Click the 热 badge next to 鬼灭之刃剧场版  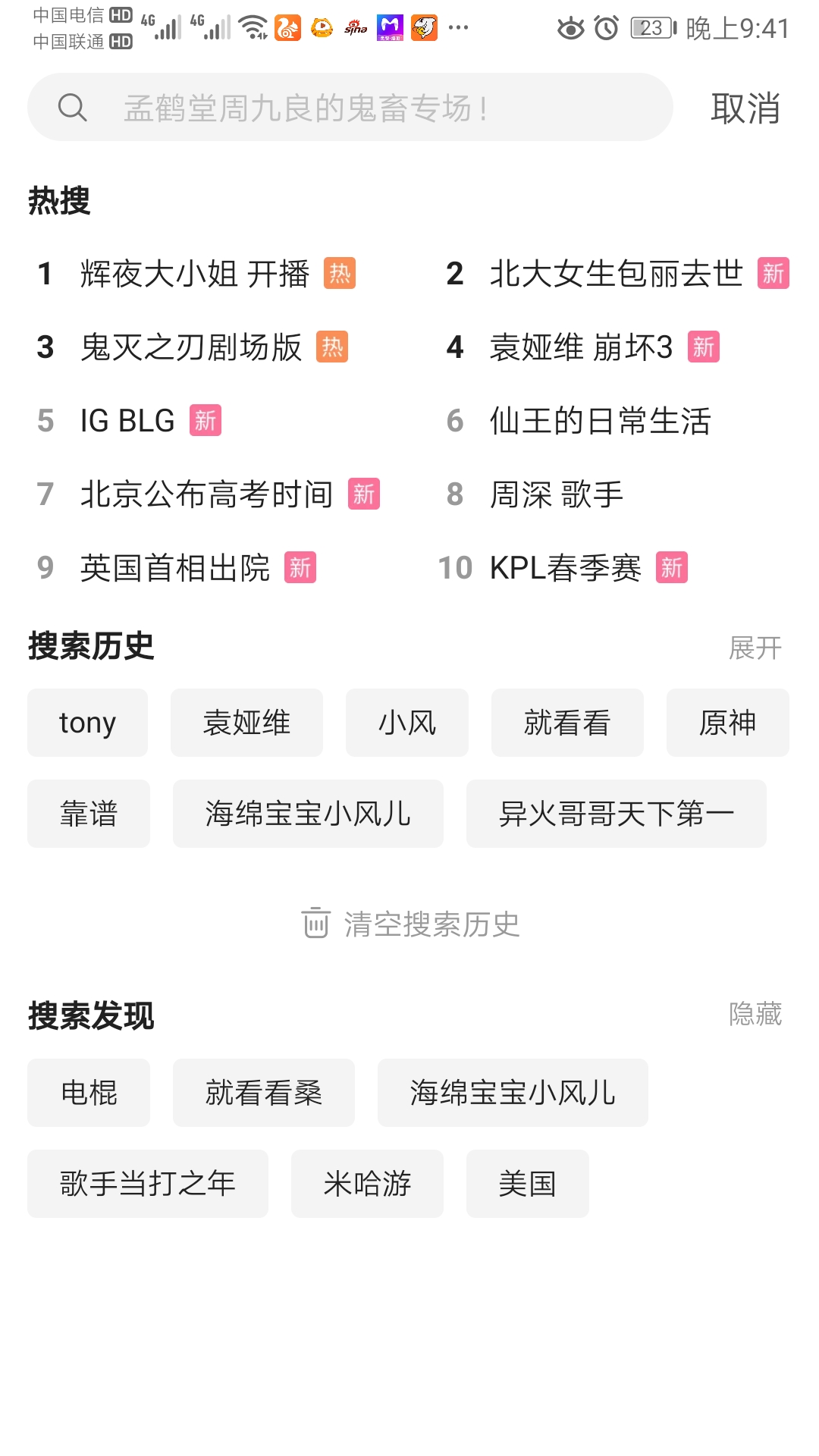(331, 347)
